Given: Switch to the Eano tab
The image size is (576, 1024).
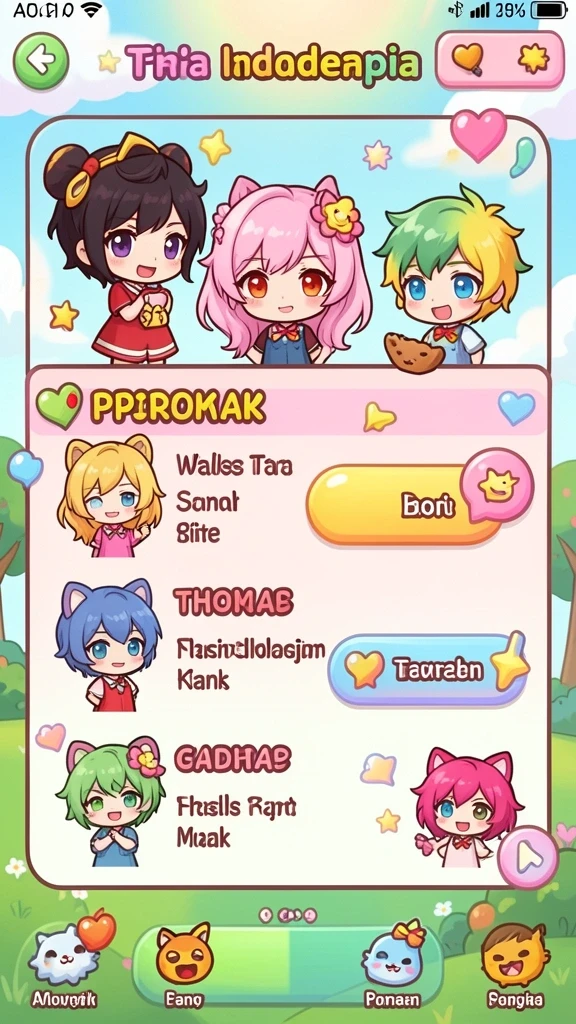Looking at the screenshot, I should [185, 968].
